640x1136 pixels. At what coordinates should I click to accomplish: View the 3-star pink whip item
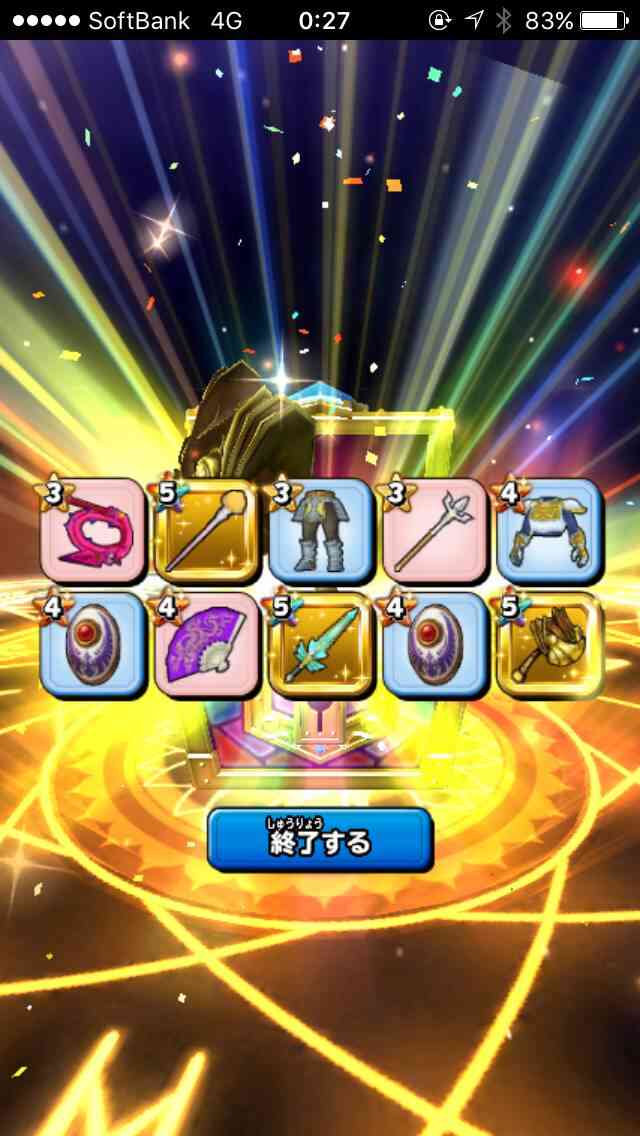pos(93,531)
